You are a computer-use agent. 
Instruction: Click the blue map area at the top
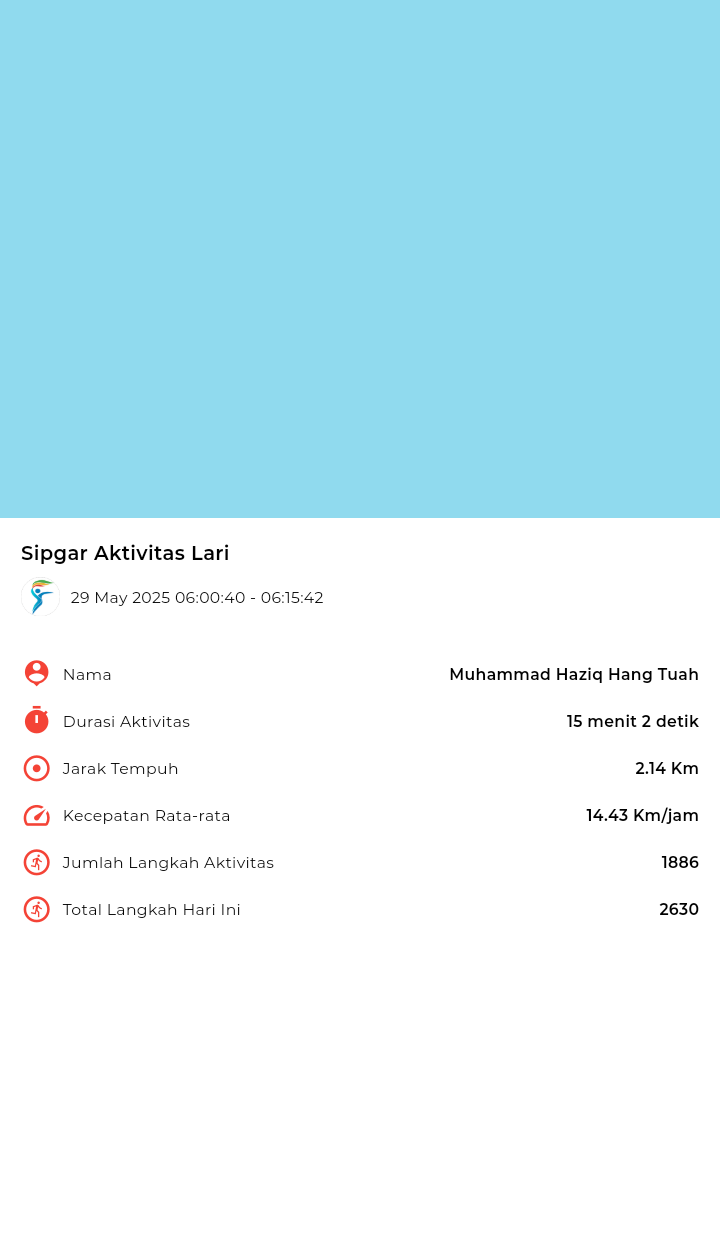coord(360,260)
